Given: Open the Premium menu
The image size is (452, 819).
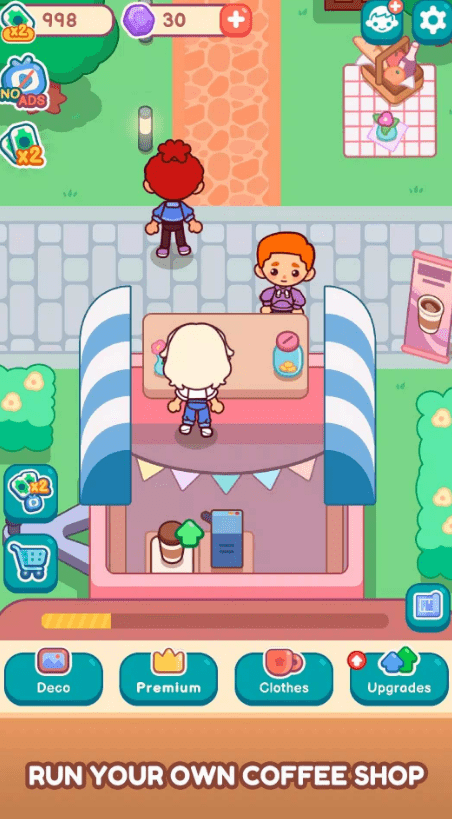Looking at the screenshot, I should click(x=168, y=677).
